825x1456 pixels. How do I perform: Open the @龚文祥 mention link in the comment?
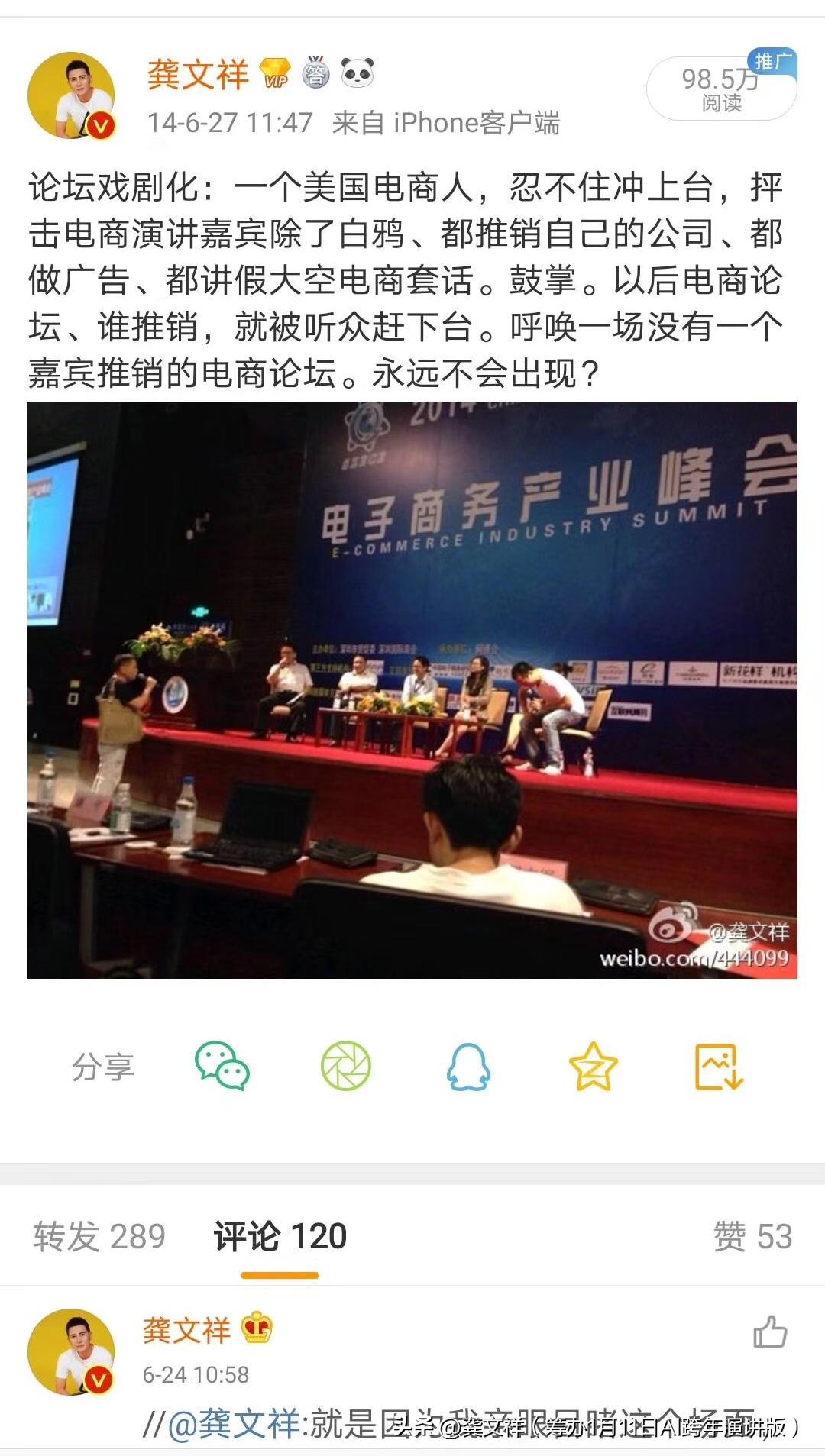click(x=233, y=1424)
